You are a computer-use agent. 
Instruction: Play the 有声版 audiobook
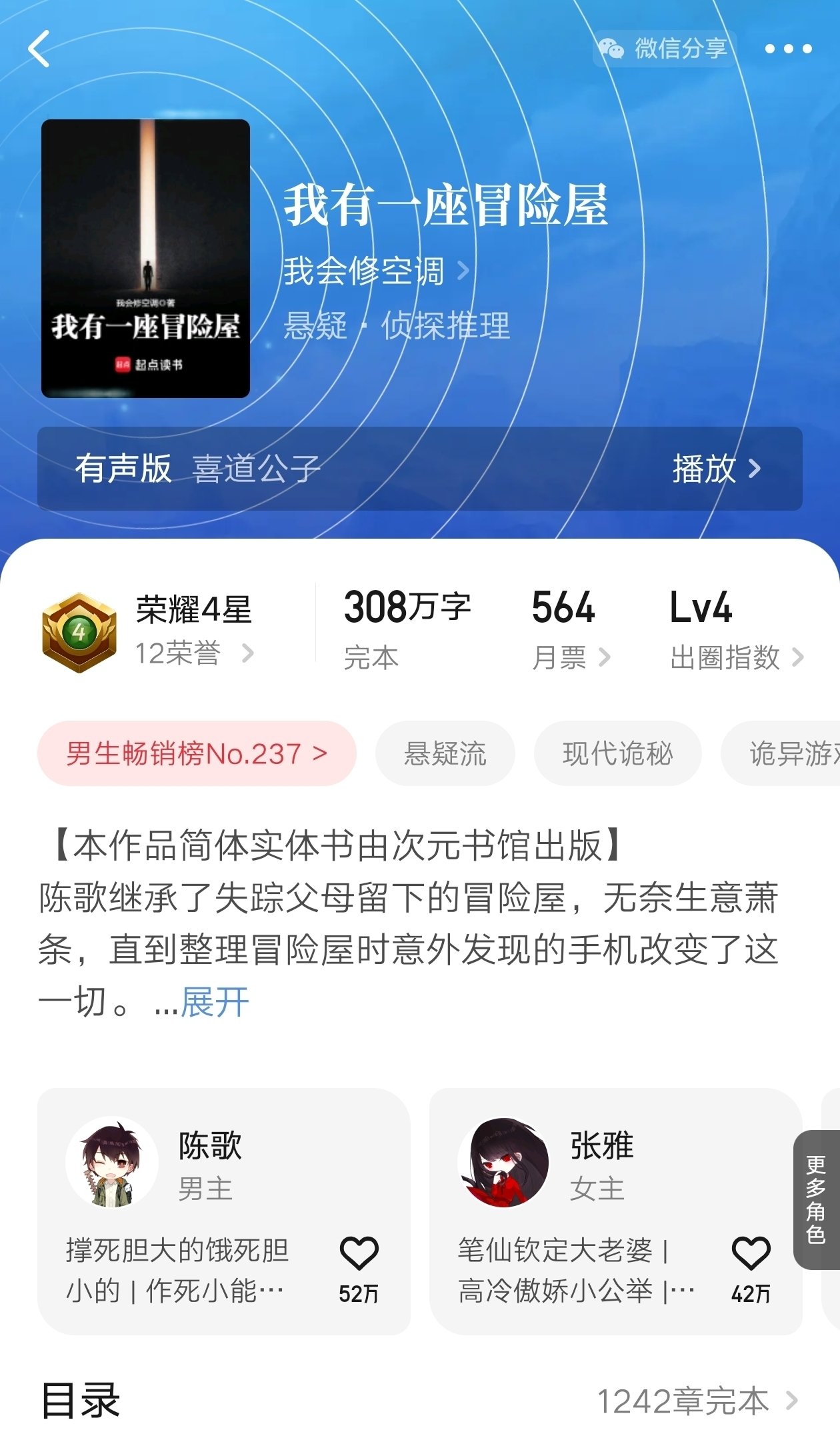point(716,469)
